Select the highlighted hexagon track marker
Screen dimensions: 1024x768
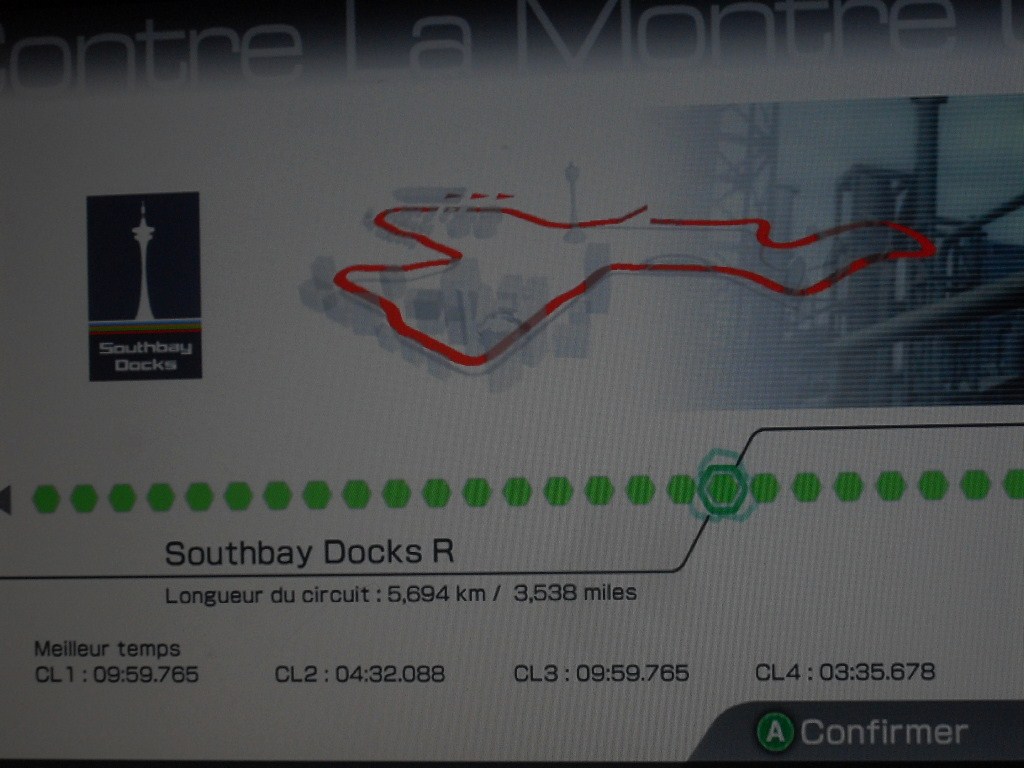click(x=719, y=487)
